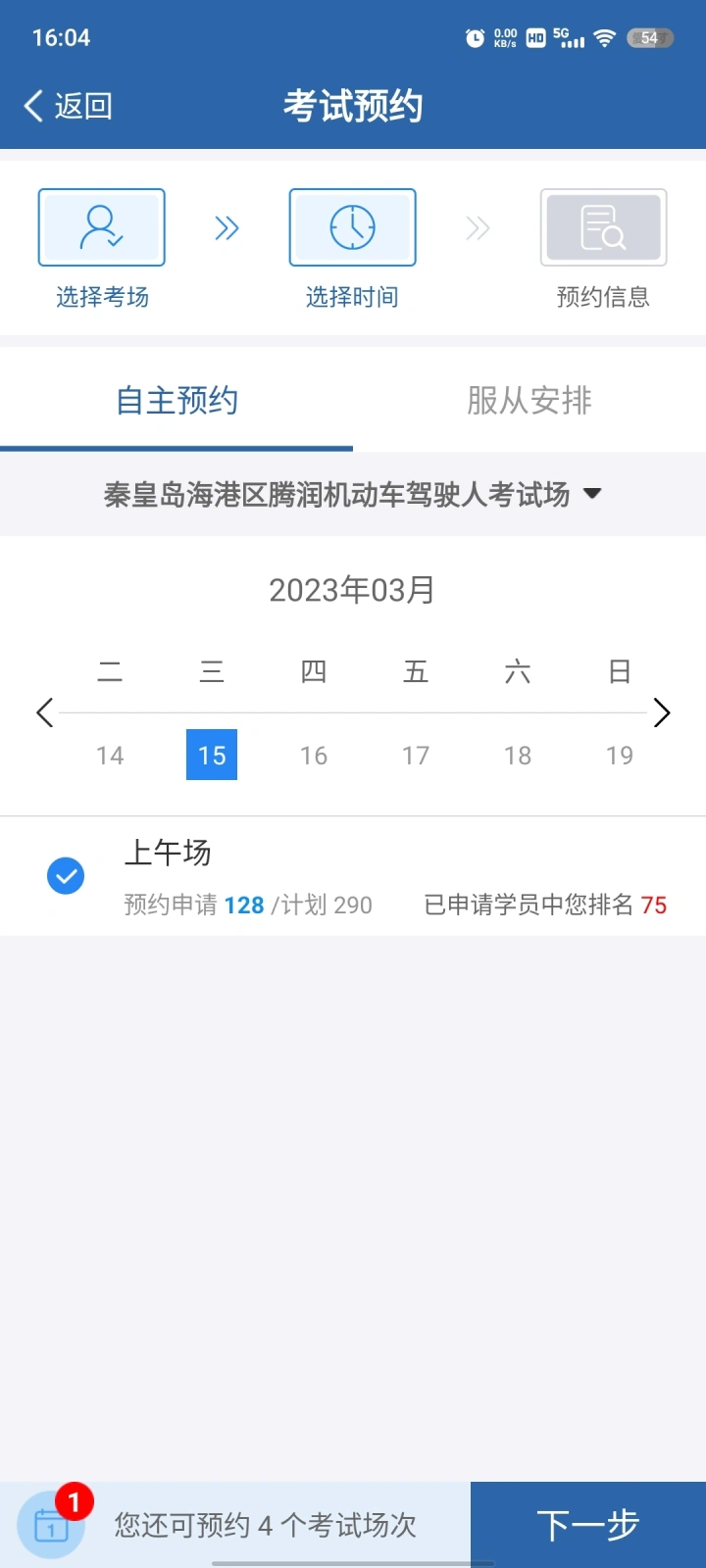Uncheck the 上午场 session checkbox
The width and height of the screenshot is (706, 1568).
[x=66, y=876]
